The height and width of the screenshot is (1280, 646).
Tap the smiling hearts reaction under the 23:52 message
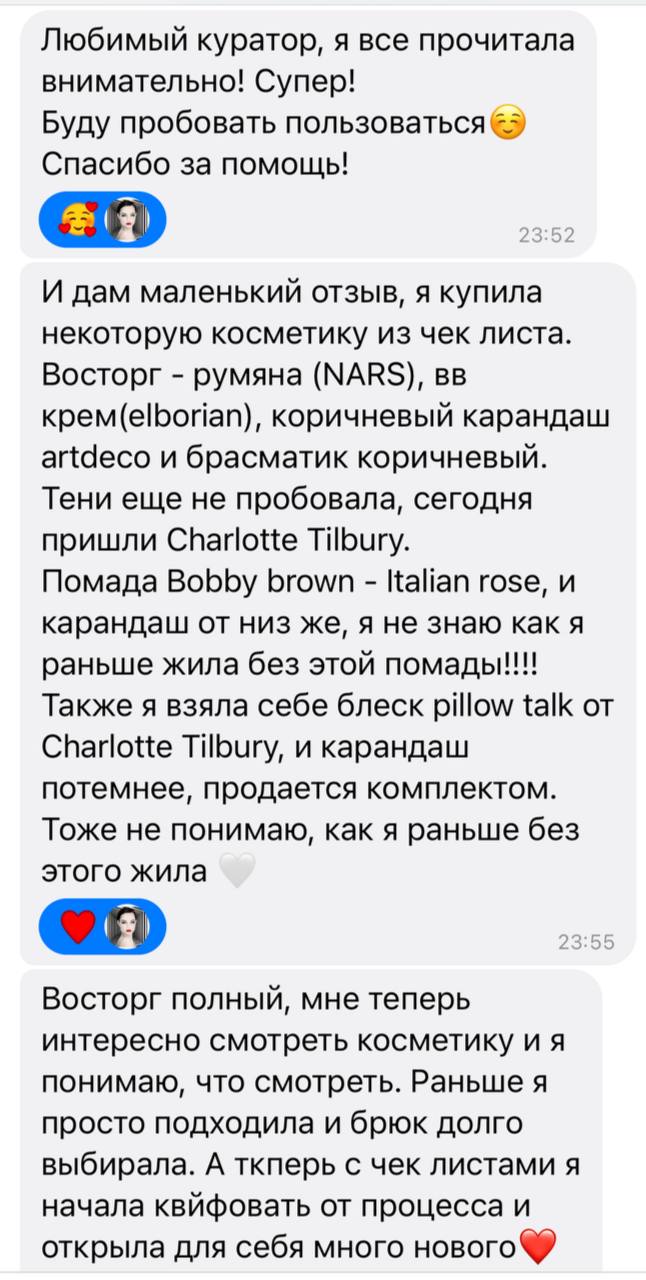78,220
